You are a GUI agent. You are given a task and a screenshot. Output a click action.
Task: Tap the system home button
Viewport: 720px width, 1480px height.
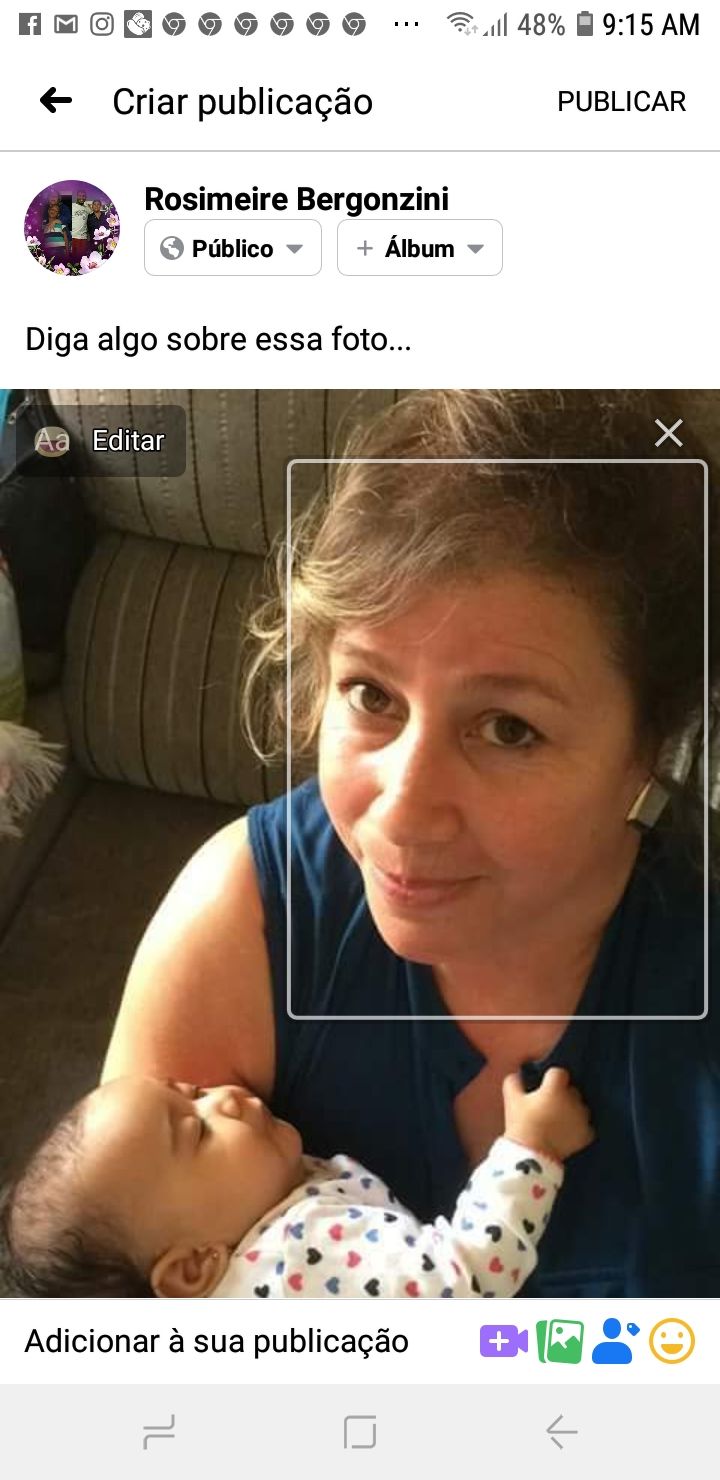[x=360, y=1432]
